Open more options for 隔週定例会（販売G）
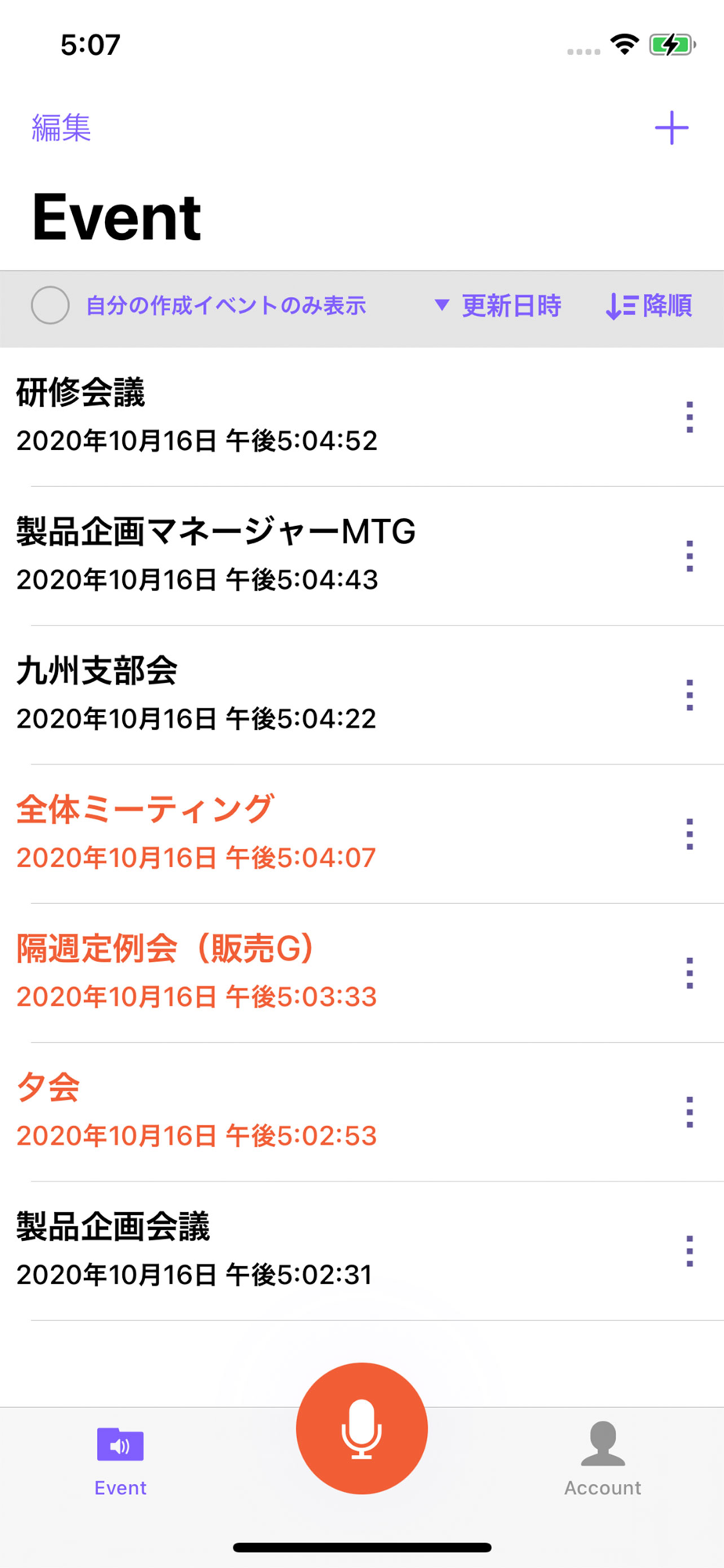 pyautogui.click(x=690, y=973)
